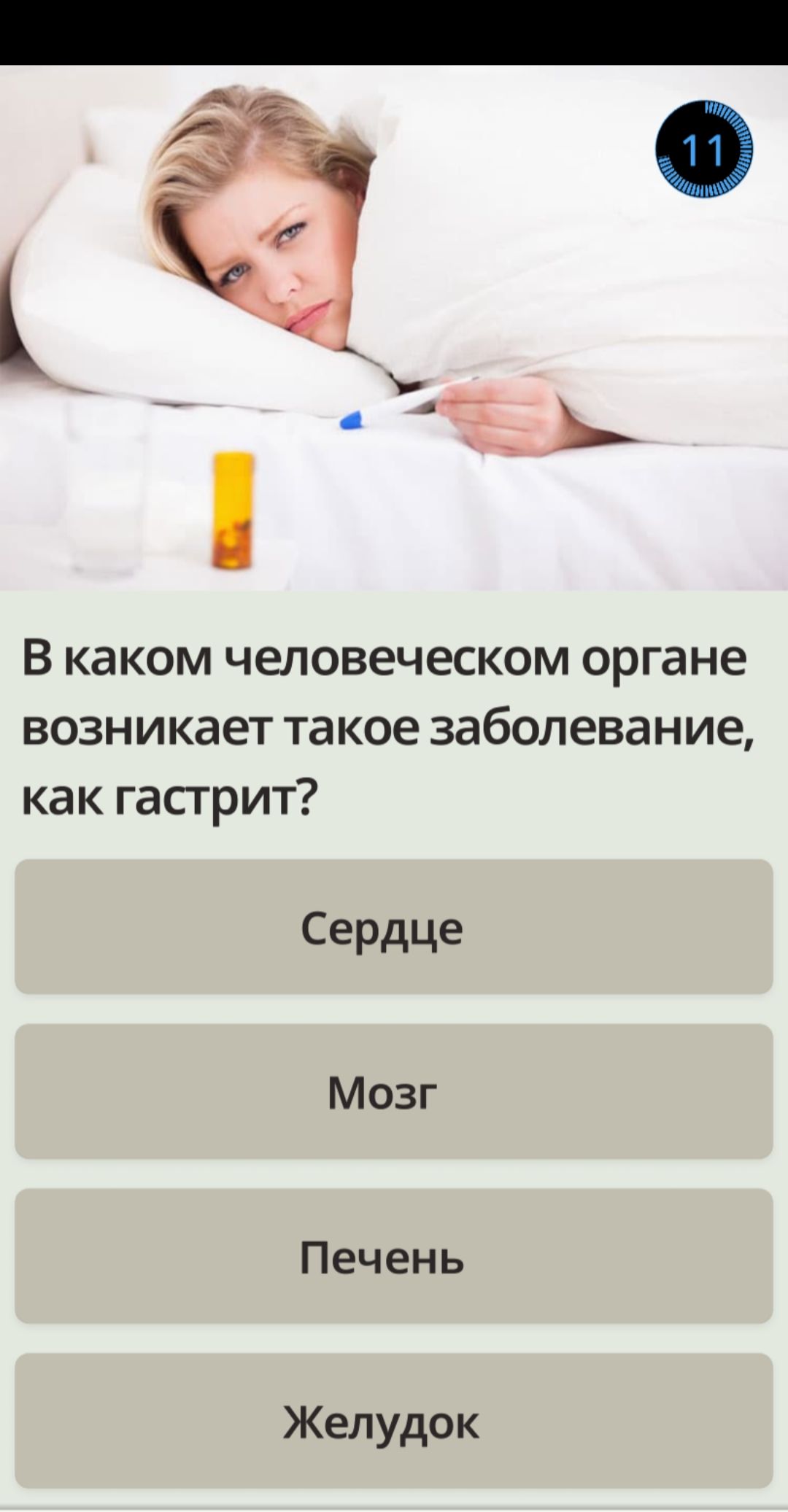The width and height of the screenshot is (788, 1512).
Task: Select the answer Сердце
Action: click(x=393, y=927)
